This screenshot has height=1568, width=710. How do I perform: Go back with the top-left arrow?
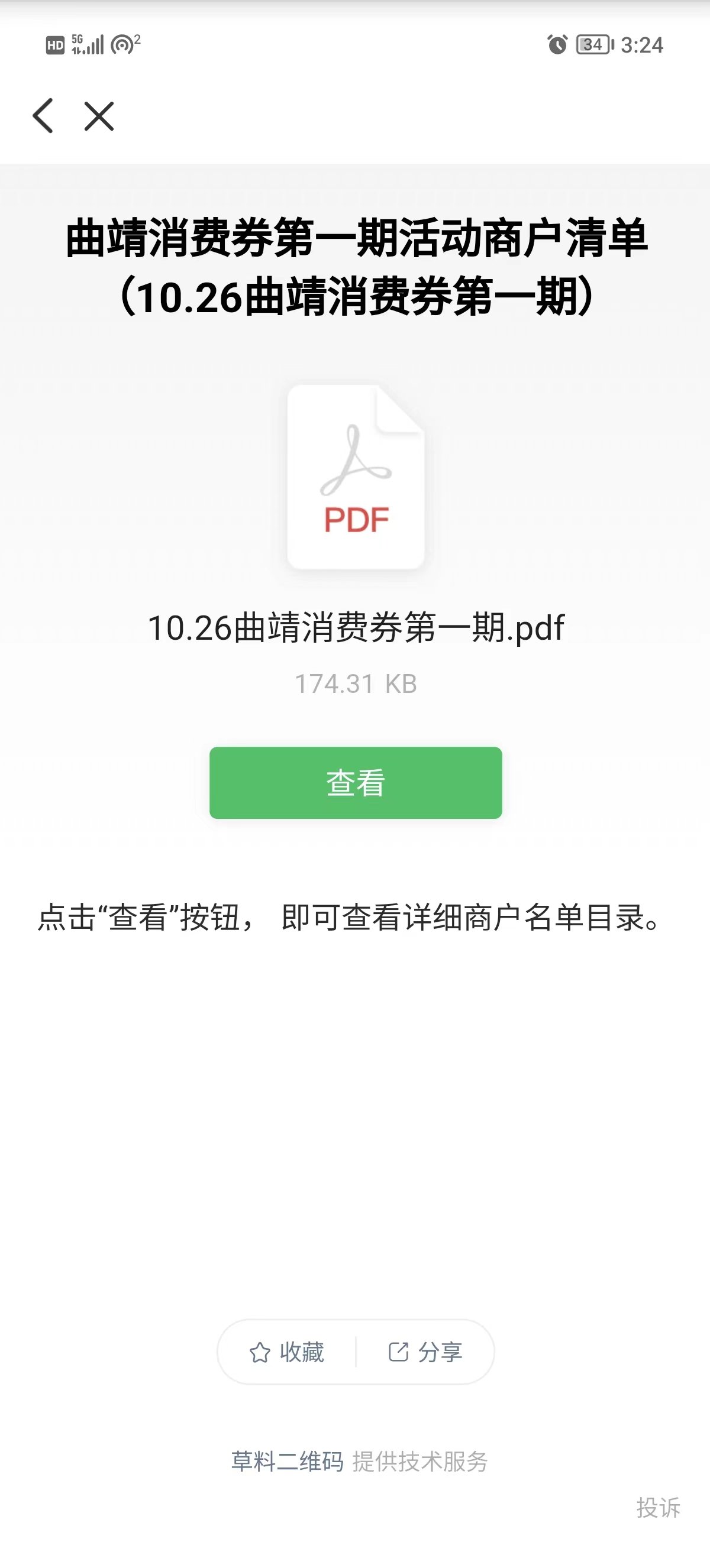[43, 116]
